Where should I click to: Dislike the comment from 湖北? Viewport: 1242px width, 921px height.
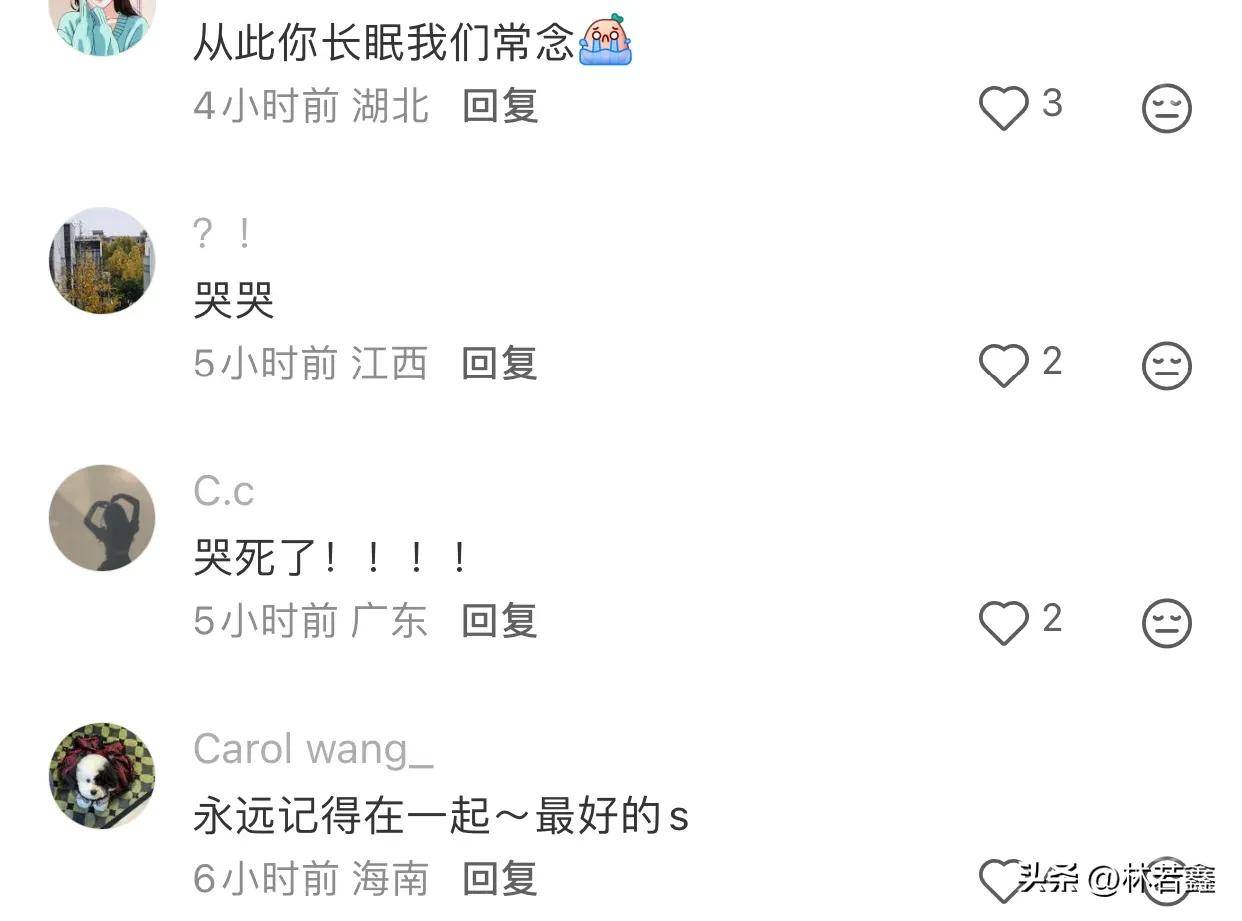1166,108
